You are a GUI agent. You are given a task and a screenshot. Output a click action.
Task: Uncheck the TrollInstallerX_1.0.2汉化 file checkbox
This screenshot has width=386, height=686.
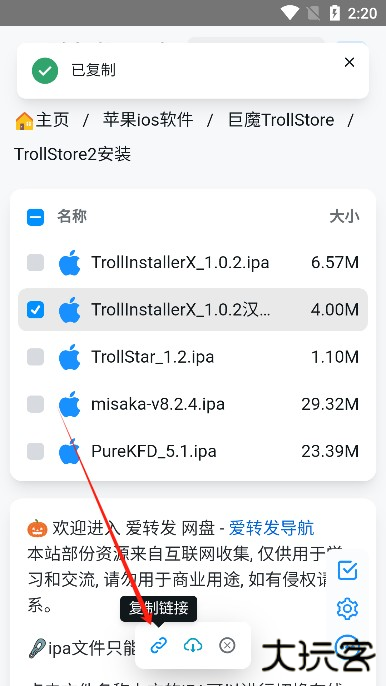tap(35, 310)
